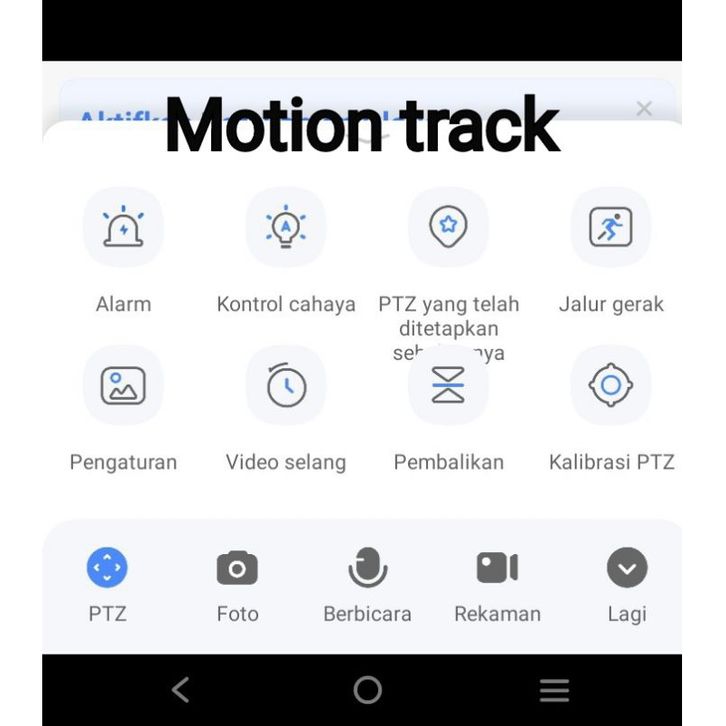The height and width of the screenshot is (726, 726).
Task: Open the Alarm option
Action: pyautogui.click(x=123, y=228)
